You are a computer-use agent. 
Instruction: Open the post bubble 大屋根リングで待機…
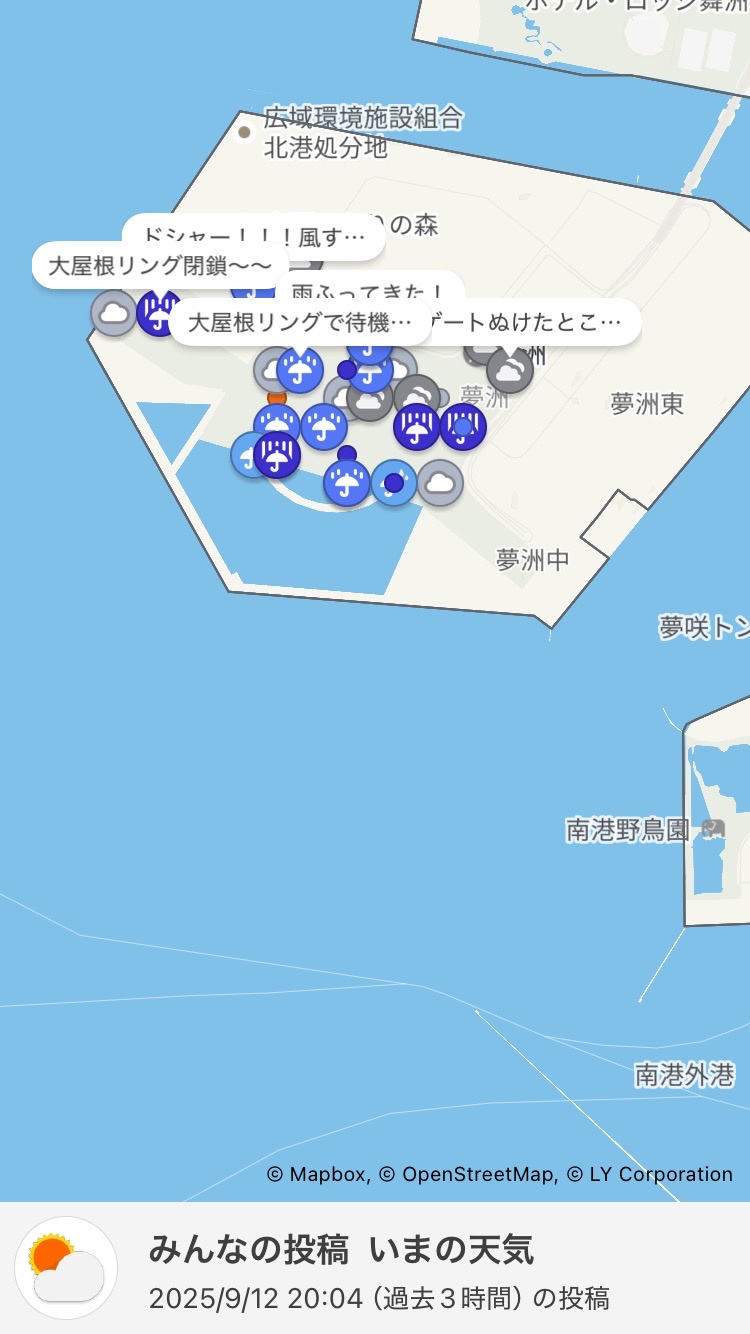coord(300,323)
